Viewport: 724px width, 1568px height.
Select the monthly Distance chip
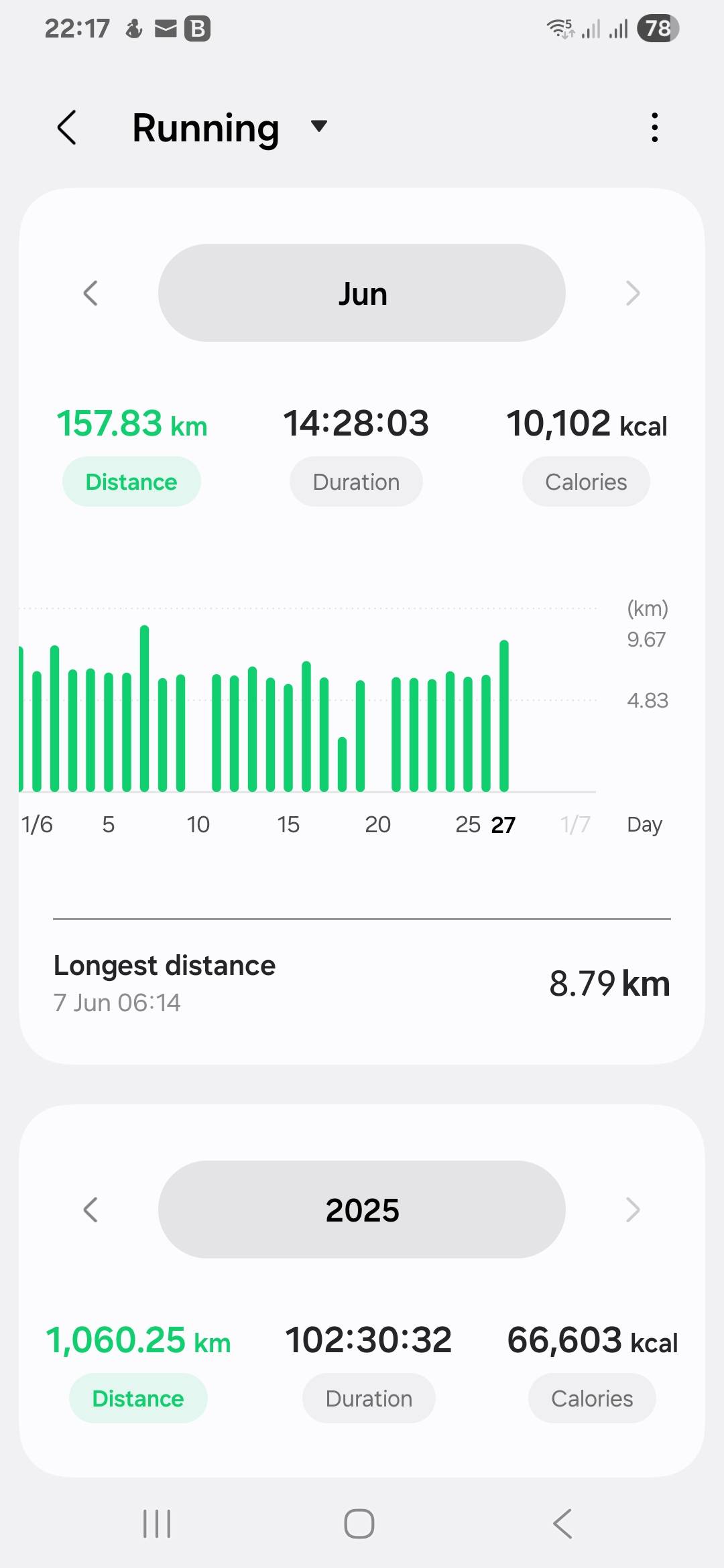click(131, 482)
